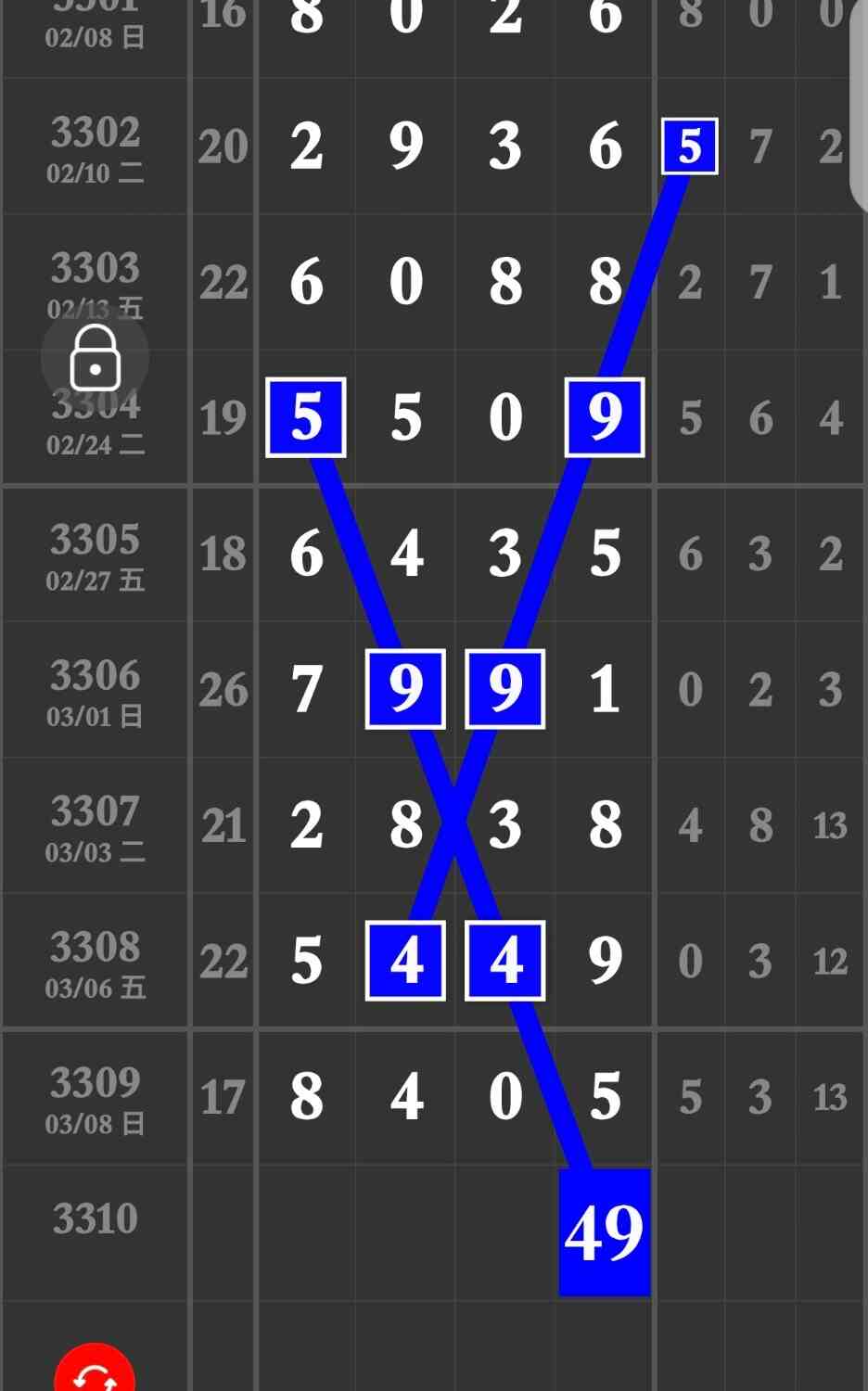Viewport: 868px width, 1391px height.
Task: Select draw 3307 dated 03/03
Action: tap(93, 825)
